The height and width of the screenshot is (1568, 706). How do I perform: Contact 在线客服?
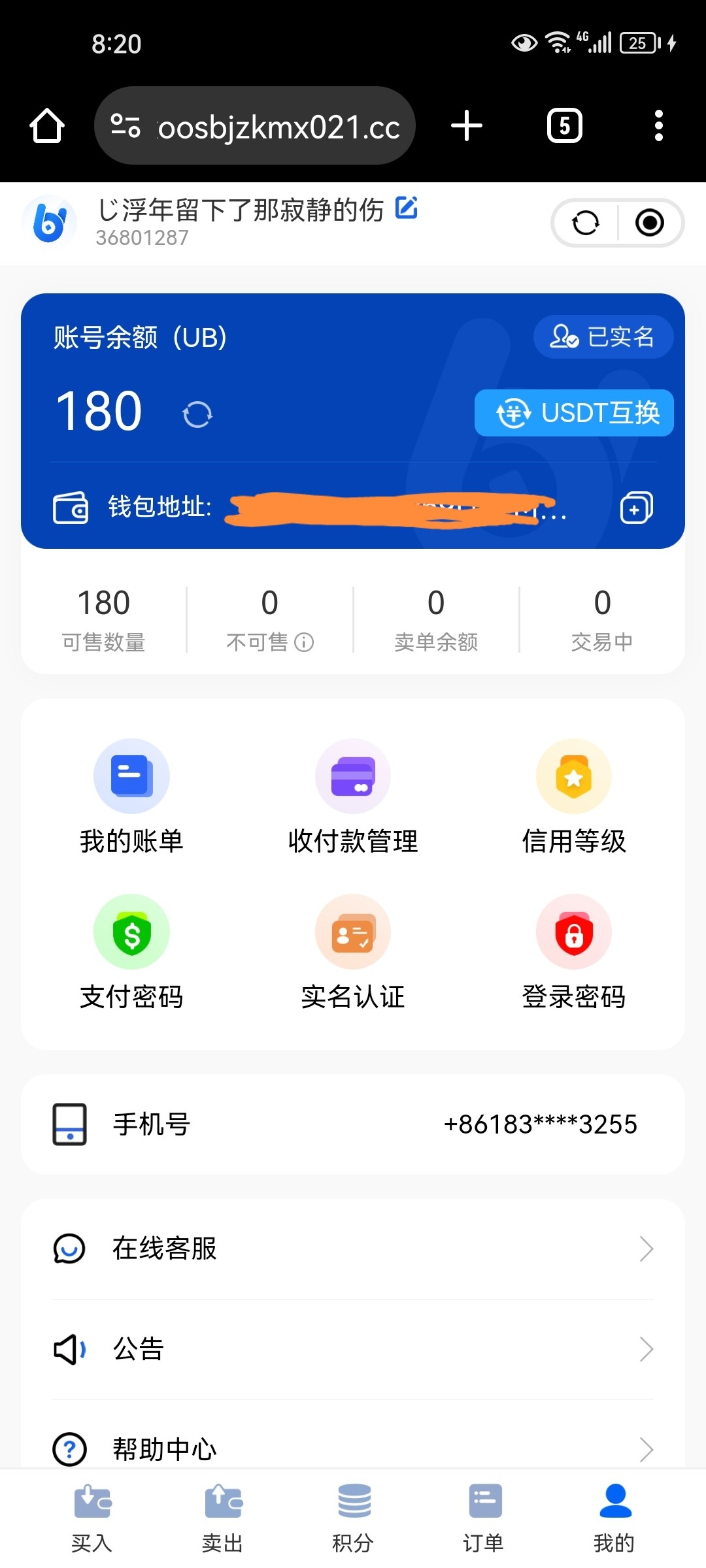tap(353, 1249)
